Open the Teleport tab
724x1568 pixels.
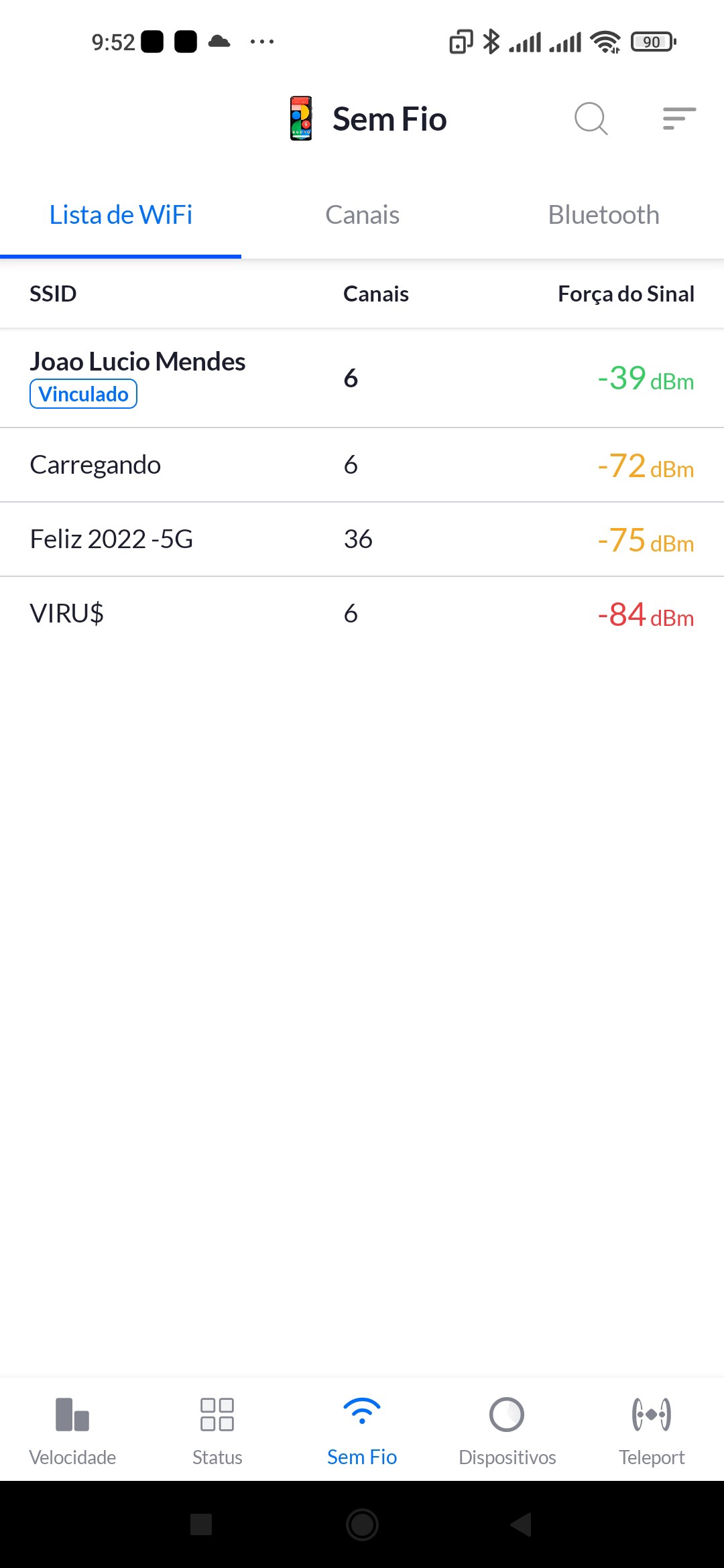pos(652,1429)
